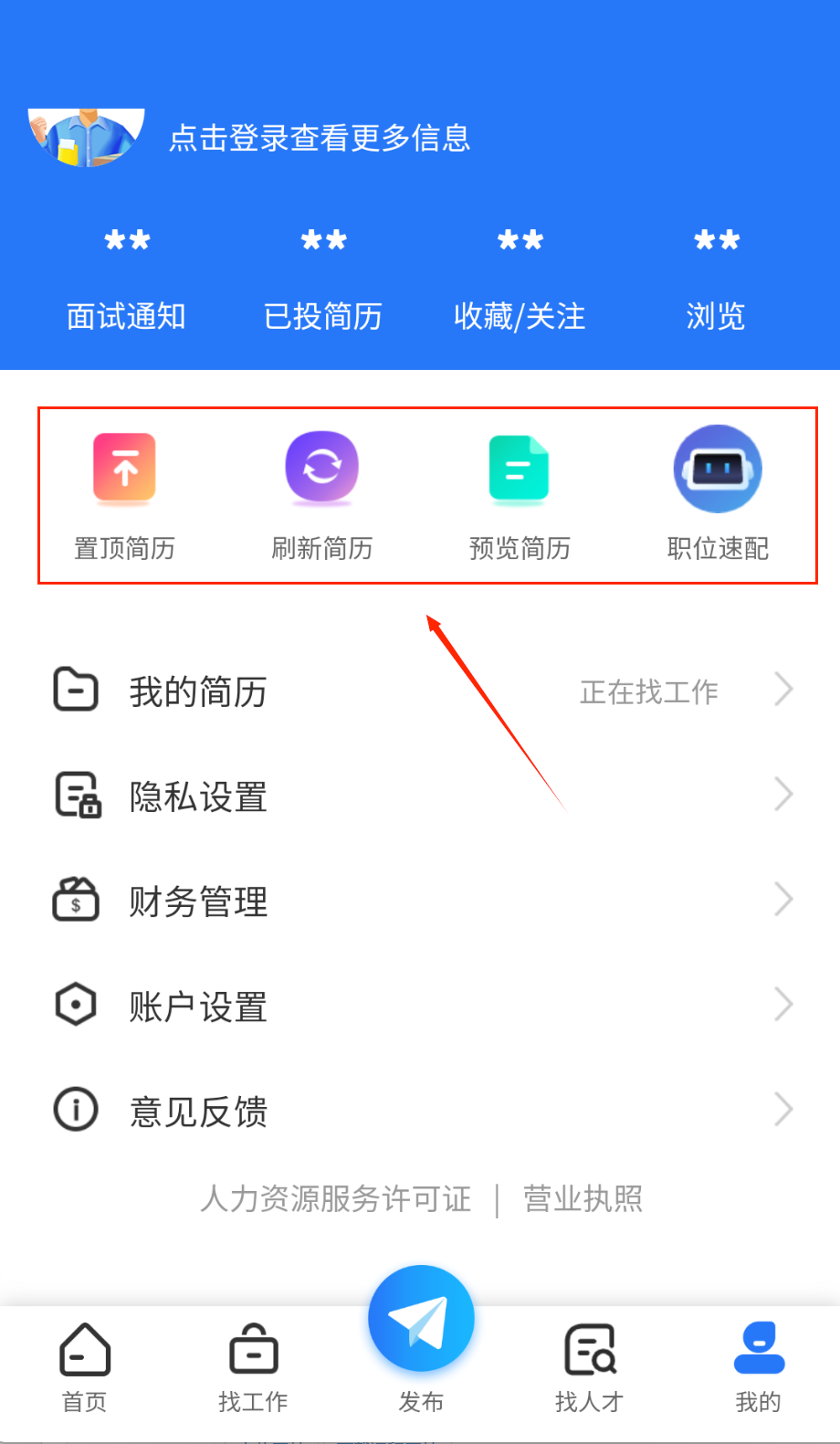Screen dimensions: 840x1444
Task: Enter 账户设置 account settings
Action: pos(420,1006)
